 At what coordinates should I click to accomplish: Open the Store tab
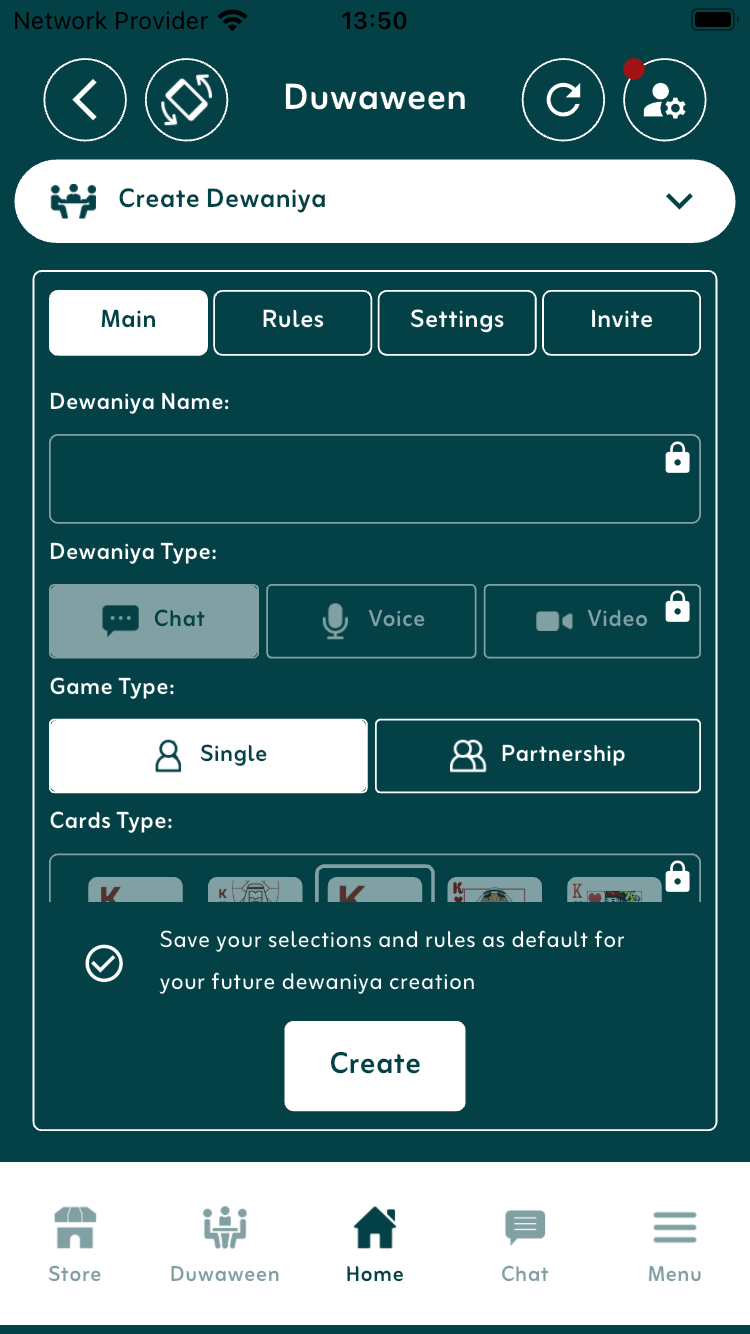(75, 1243)
